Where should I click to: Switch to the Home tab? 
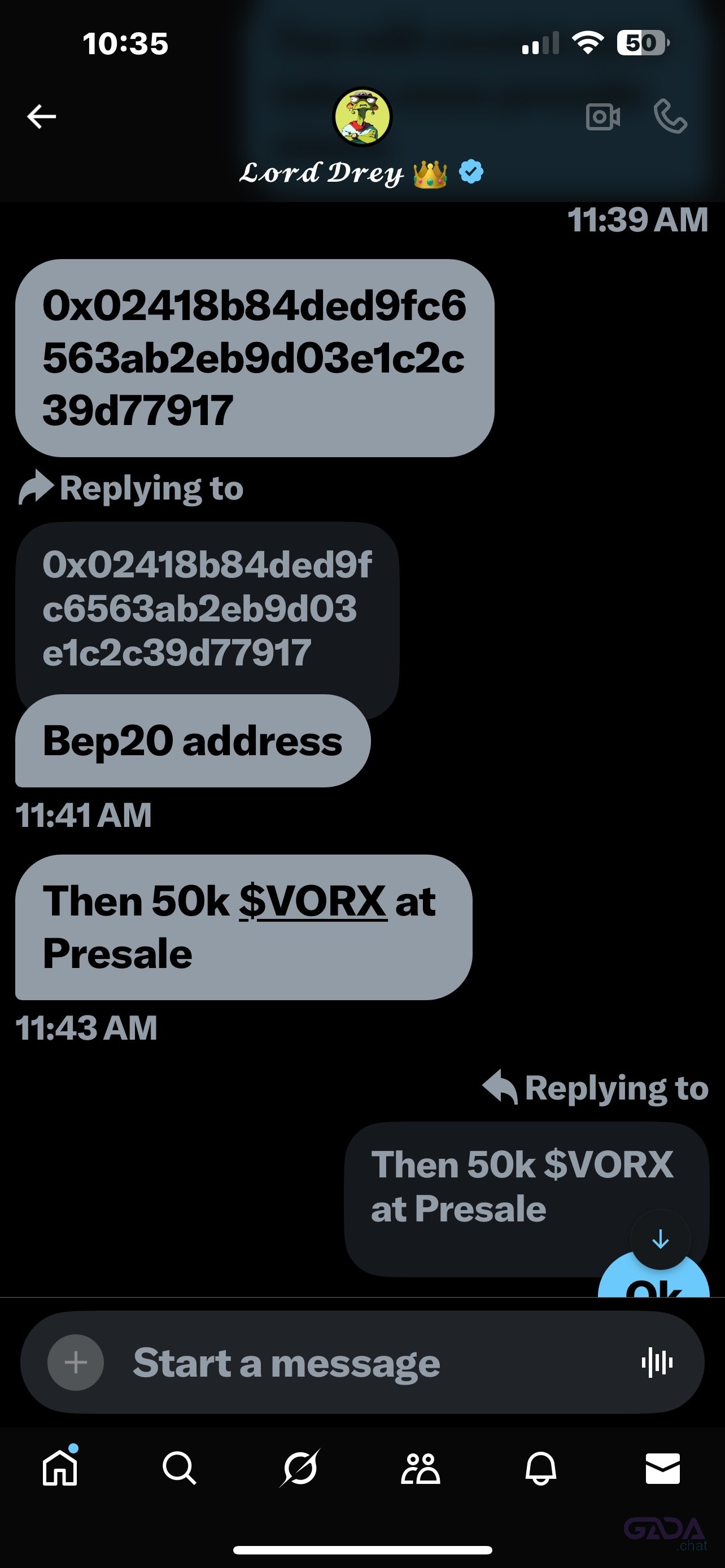[60, 1468]
